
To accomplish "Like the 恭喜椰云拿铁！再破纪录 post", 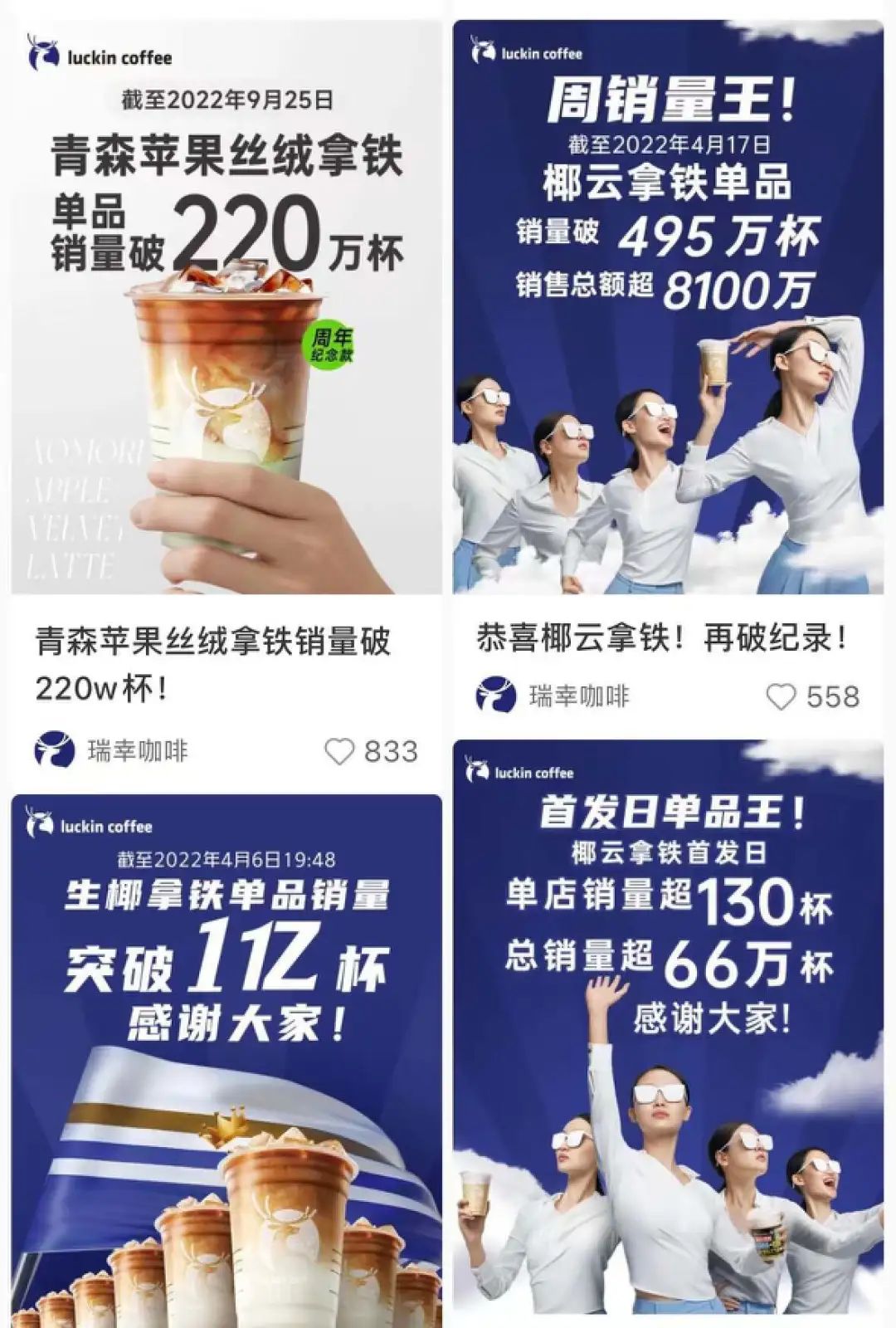I will (781, 696).
